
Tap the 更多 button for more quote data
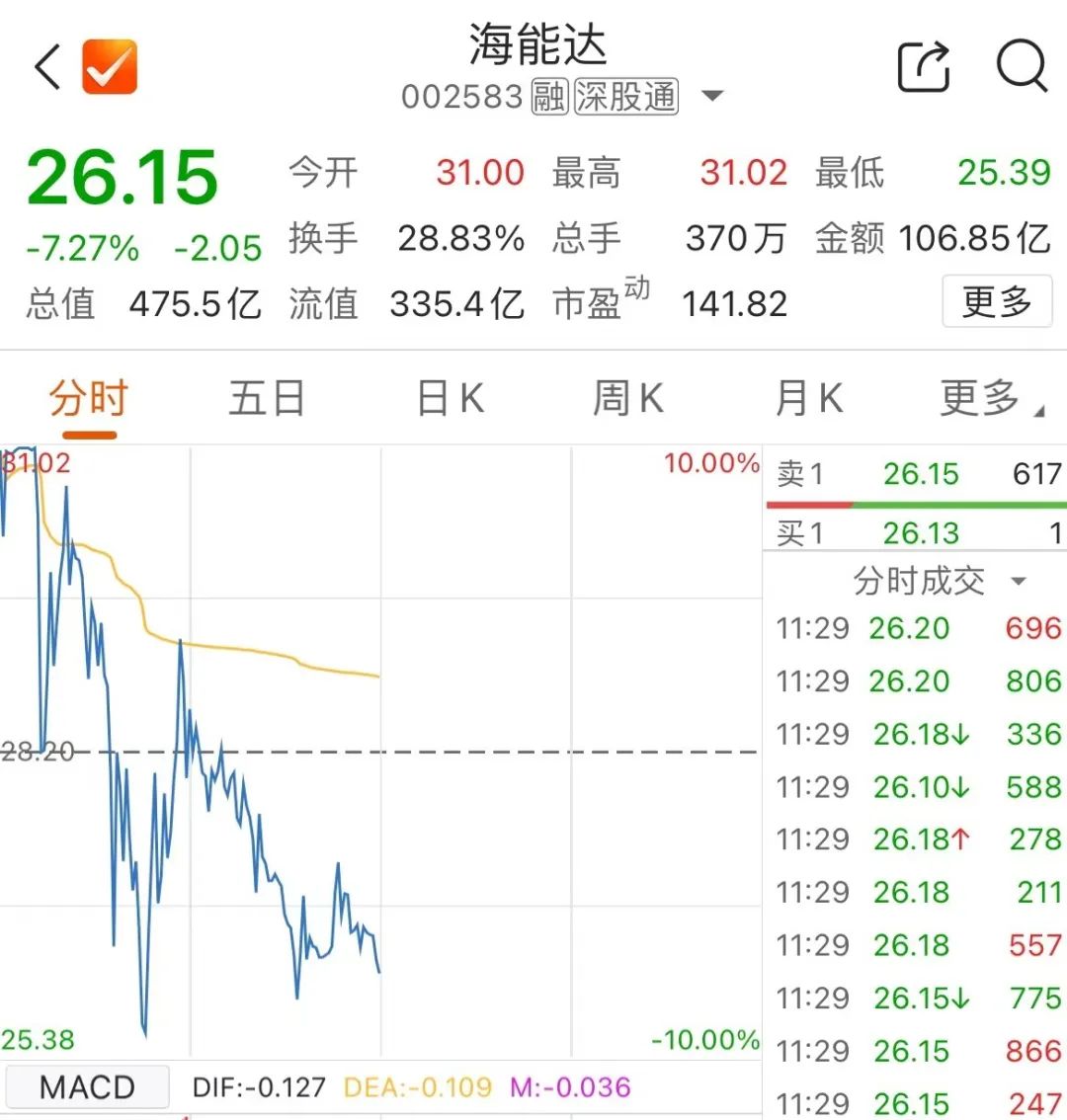coord(996,301)
